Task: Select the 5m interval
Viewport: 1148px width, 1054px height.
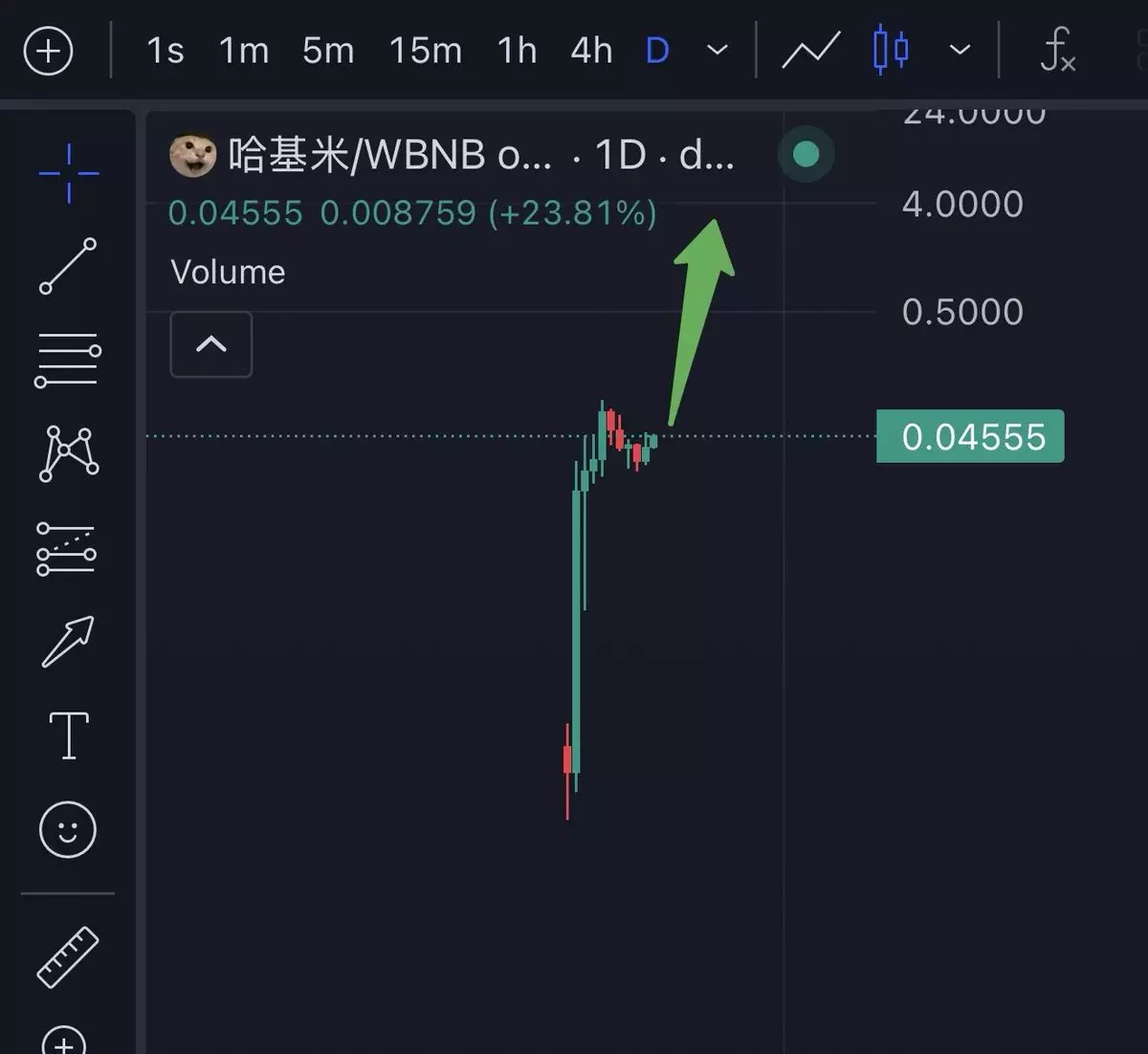Action: pyautogui.click(x=328, y=51)
